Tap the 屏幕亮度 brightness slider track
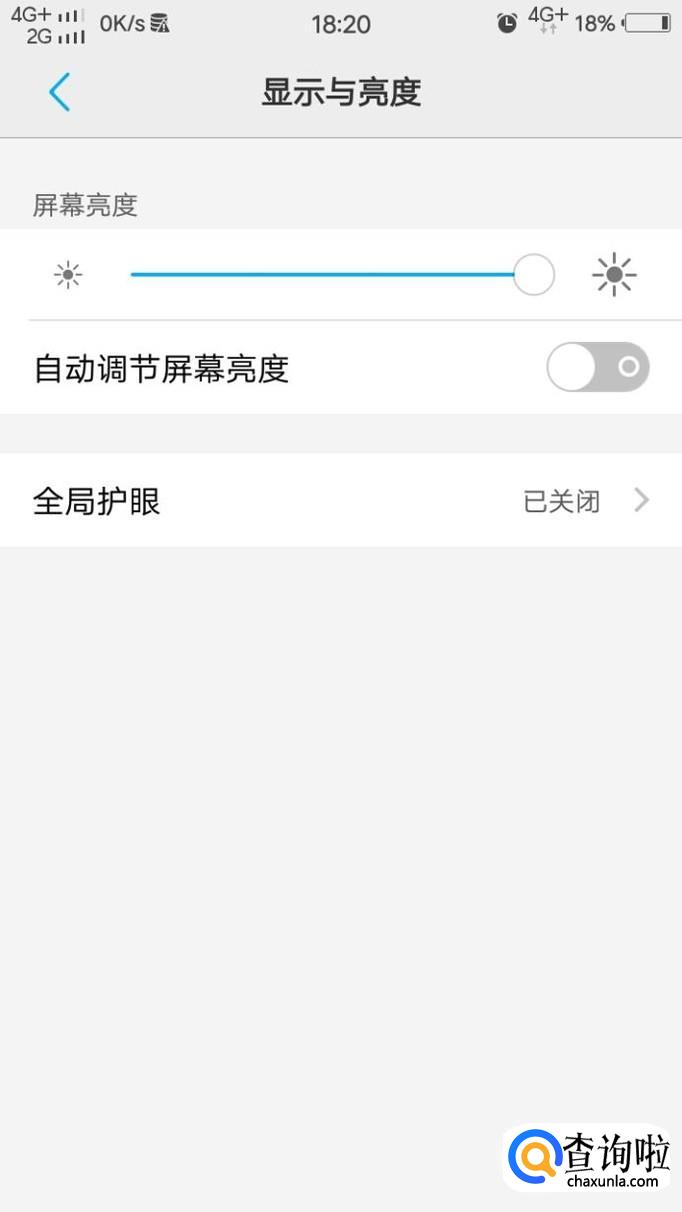This screenshot has height=1212, width=682. (x=322, y=274)
